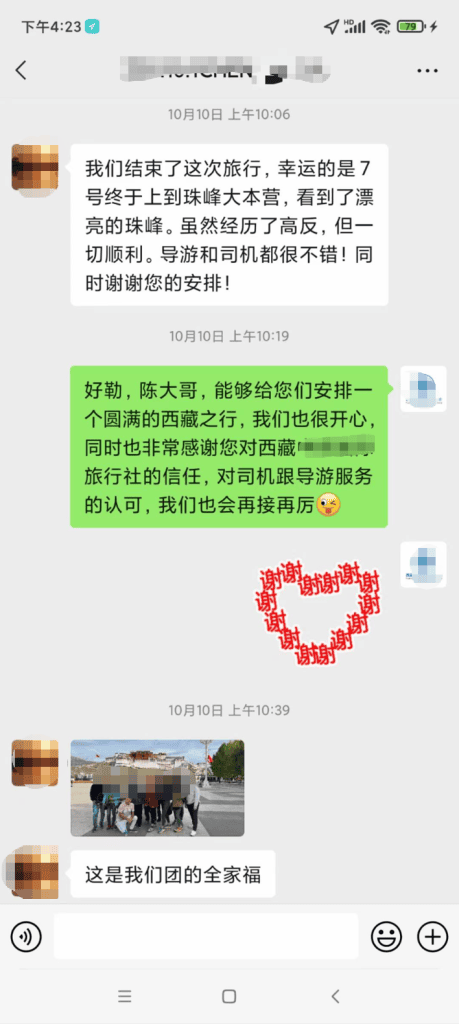Screen dimensions: 459x1024
Task: Open recent apps from the navigation bar
Action: coord(125,996)
